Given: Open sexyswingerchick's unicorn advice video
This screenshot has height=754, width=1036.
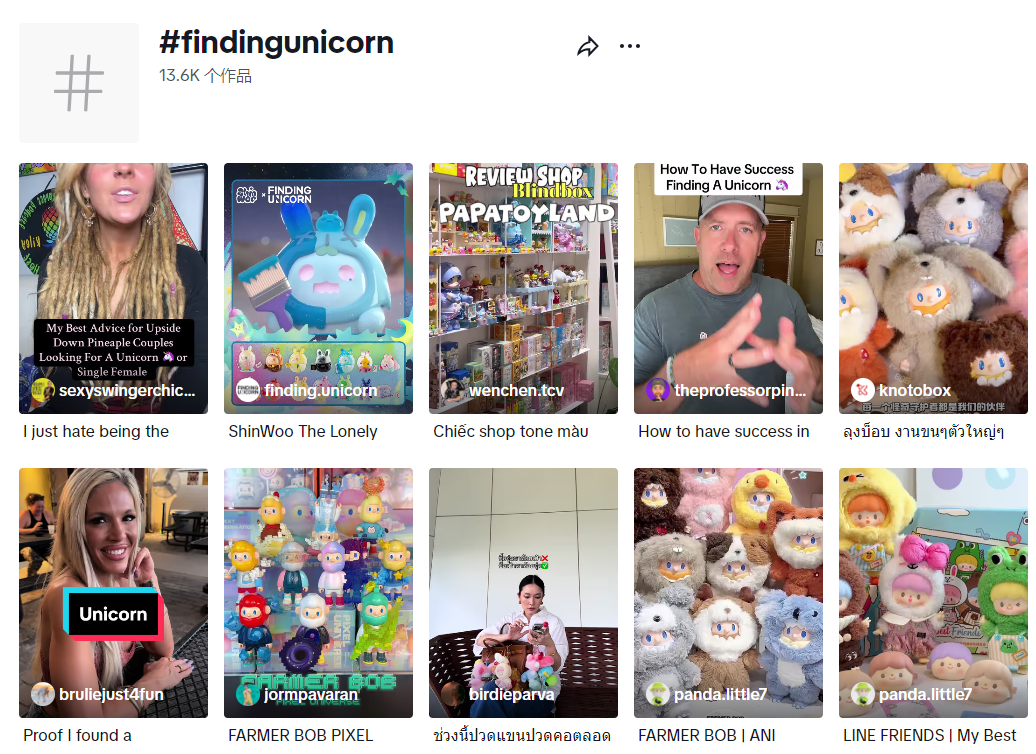Looking at the screenshot, I should point(113,288).
